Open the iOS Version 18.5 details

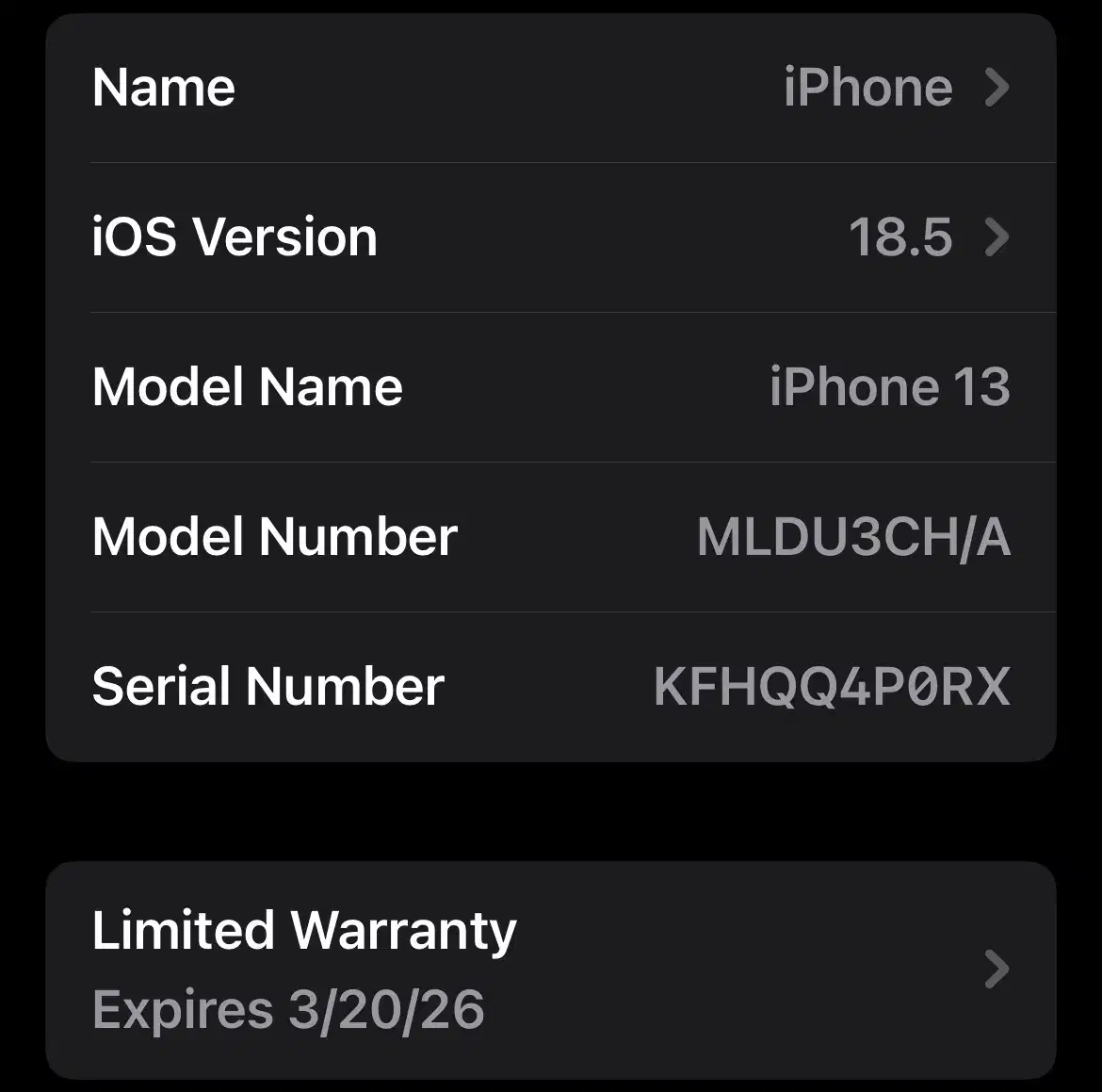(x=551, y=237)
